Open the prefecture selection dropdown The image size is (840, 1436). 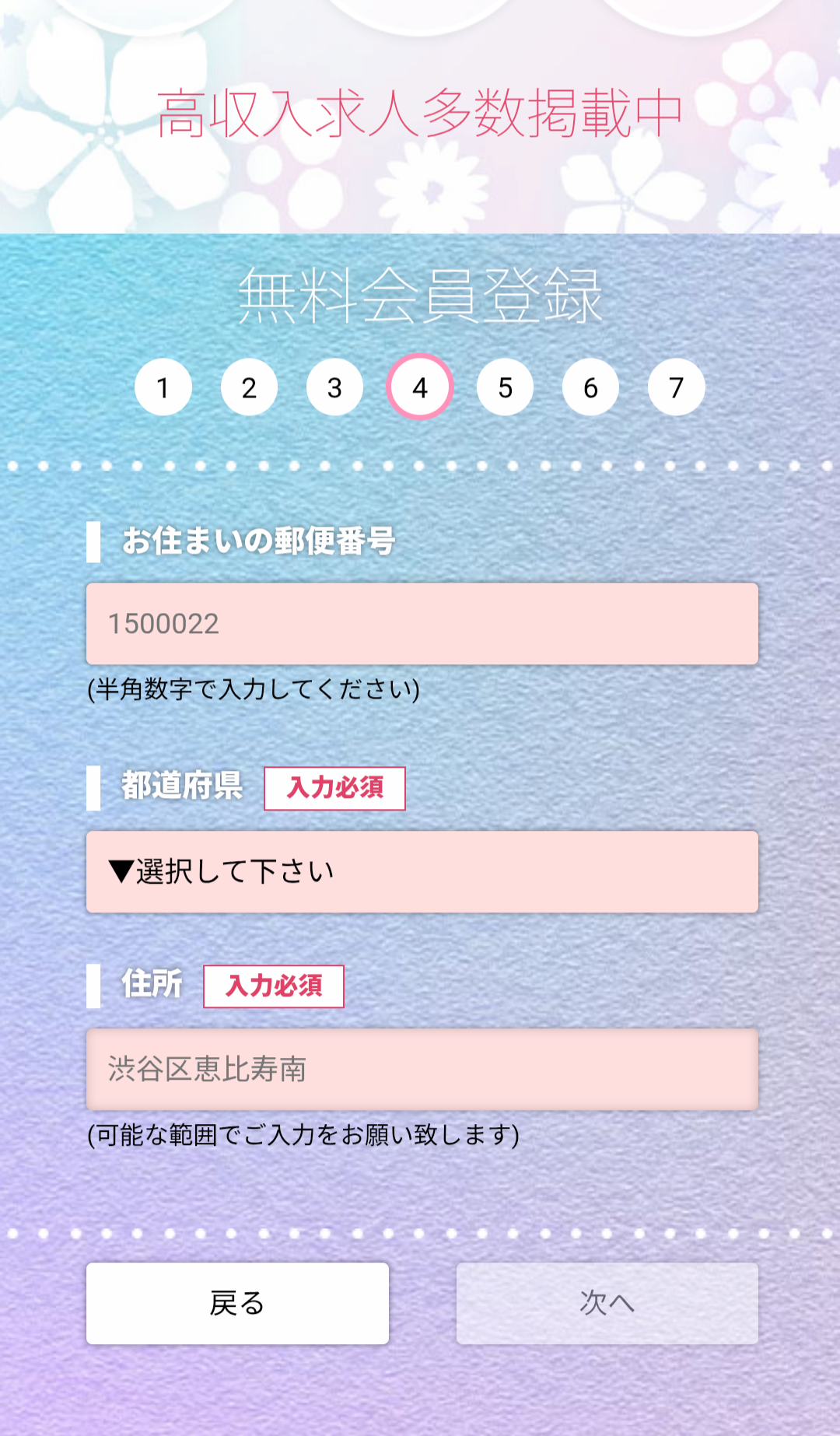click(x=422, y=872)
